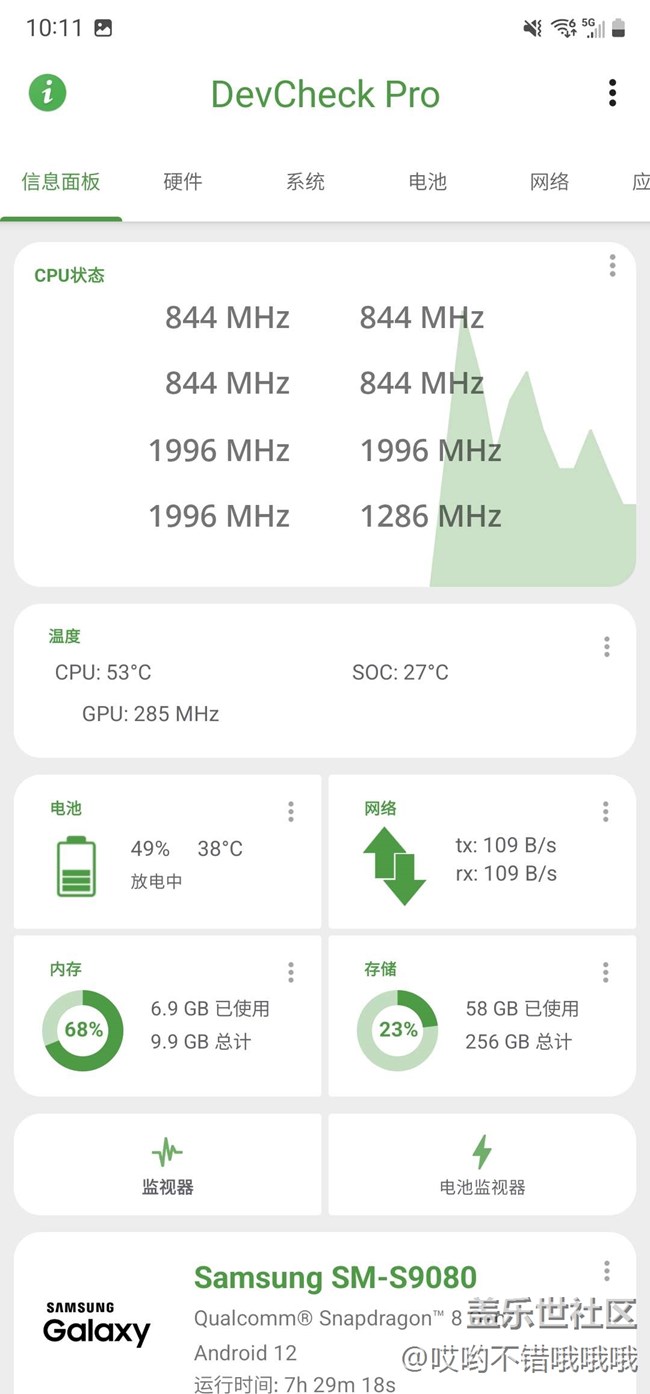This screenshot has height=1394, width=650.
Task: Launch the 电池监视器 battery monitor
Action: 482,1167
